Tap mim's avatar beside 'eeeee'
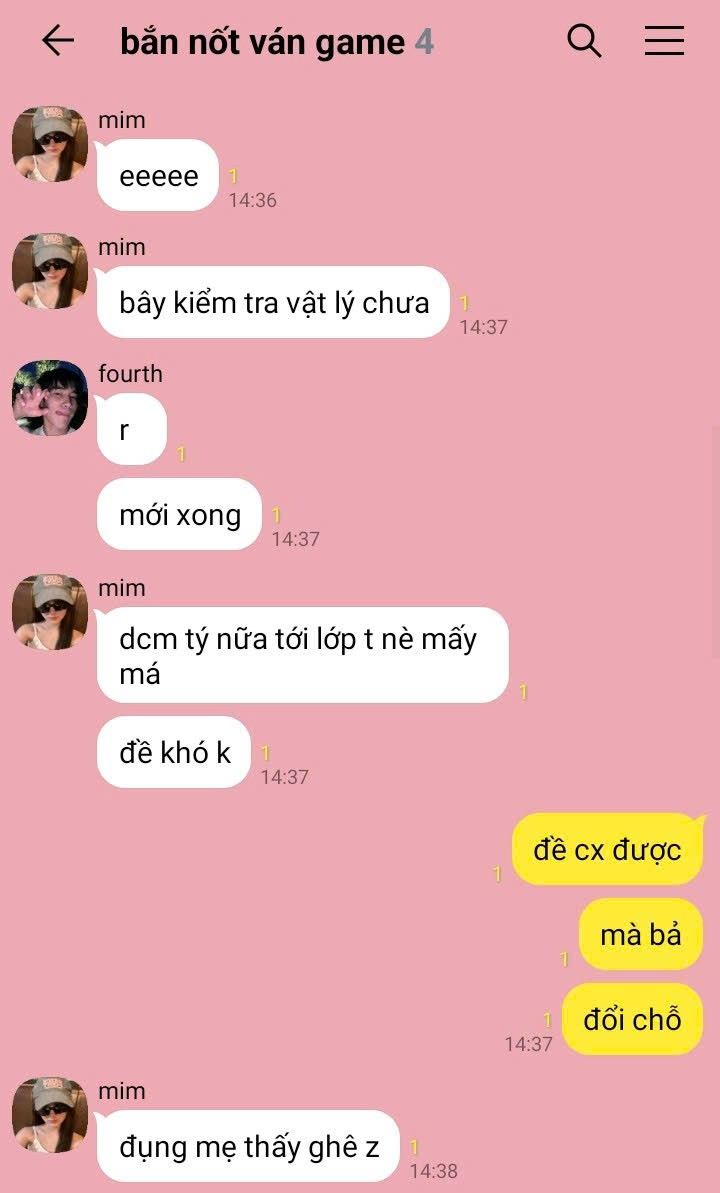The height and width of the screenshot is (1193, 720). (50, 145)
